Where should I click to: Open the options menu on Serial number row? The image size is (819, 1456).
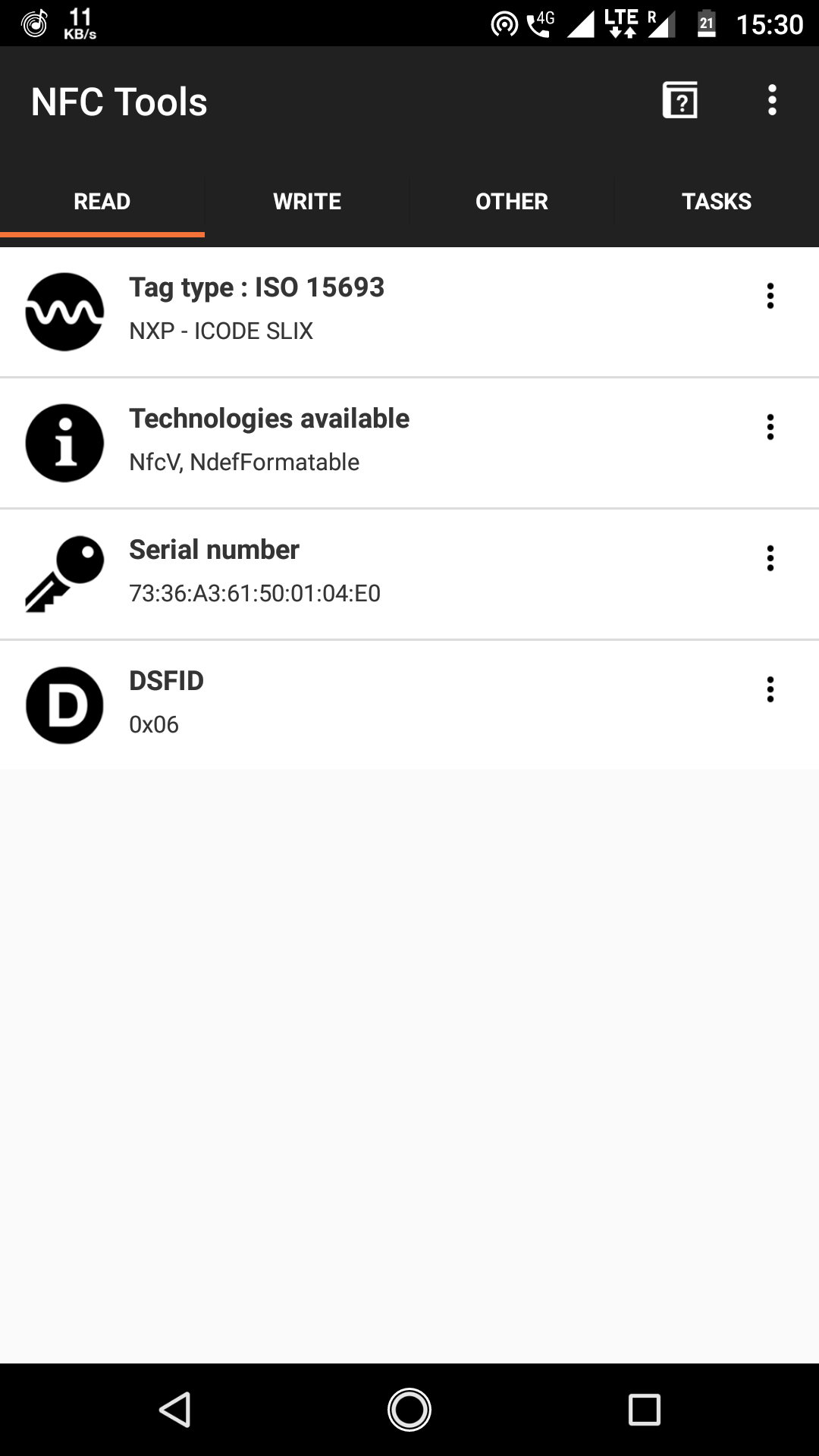click(770, 560)
